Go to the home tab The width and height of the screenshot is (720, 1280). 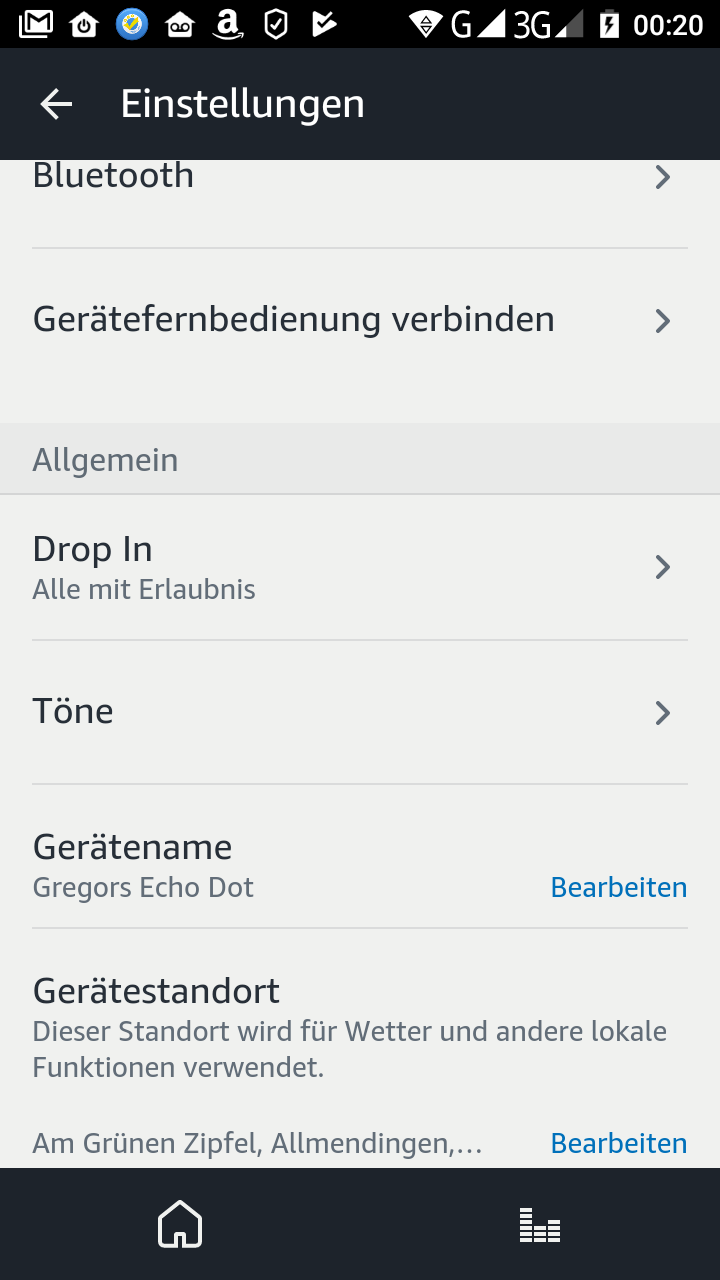pos(180,1224)
